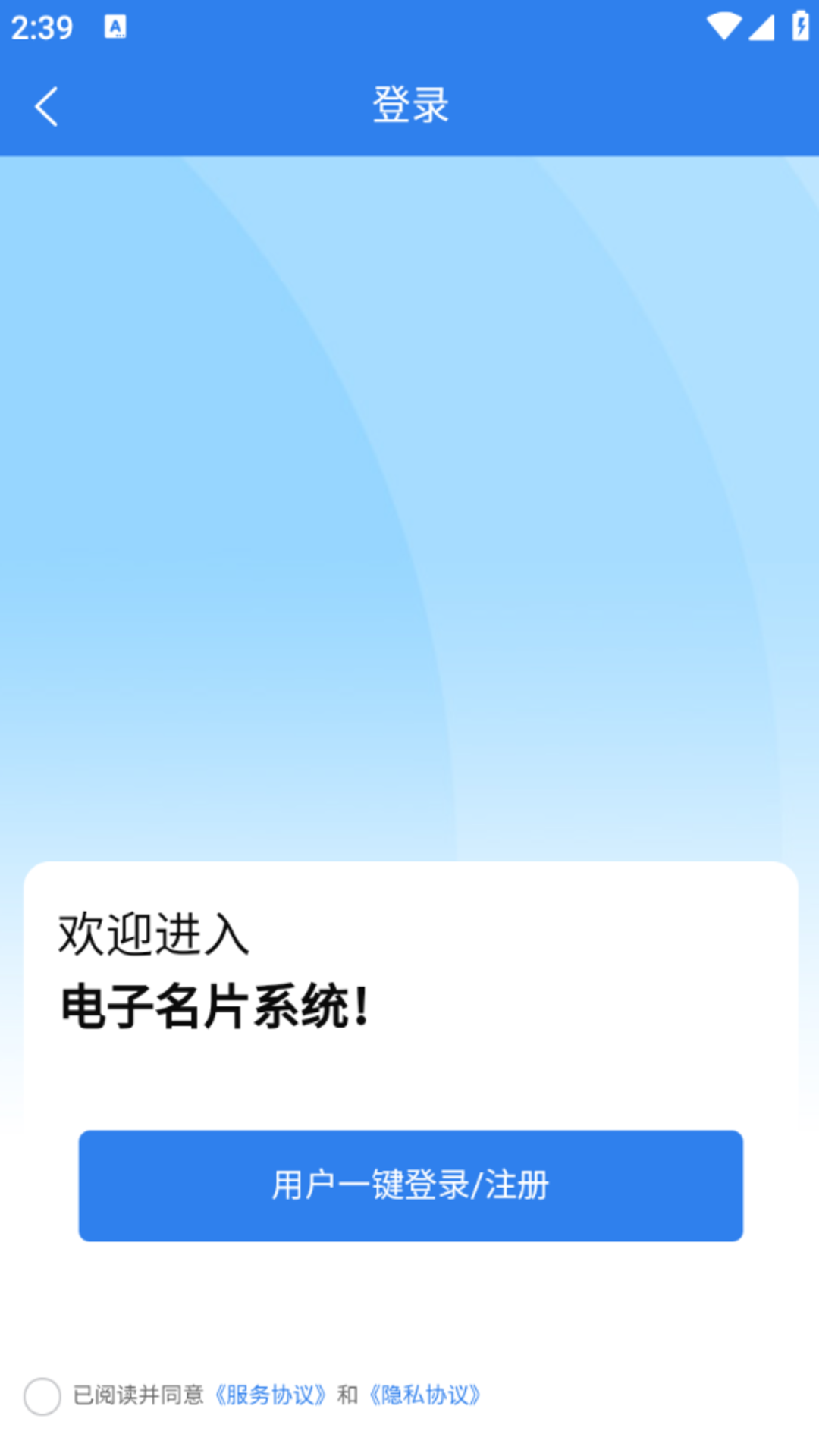Toggle the terms agreement radio circle
Image resolution: width=819 pixels, height=1456 pixels.
[42, 1395]
